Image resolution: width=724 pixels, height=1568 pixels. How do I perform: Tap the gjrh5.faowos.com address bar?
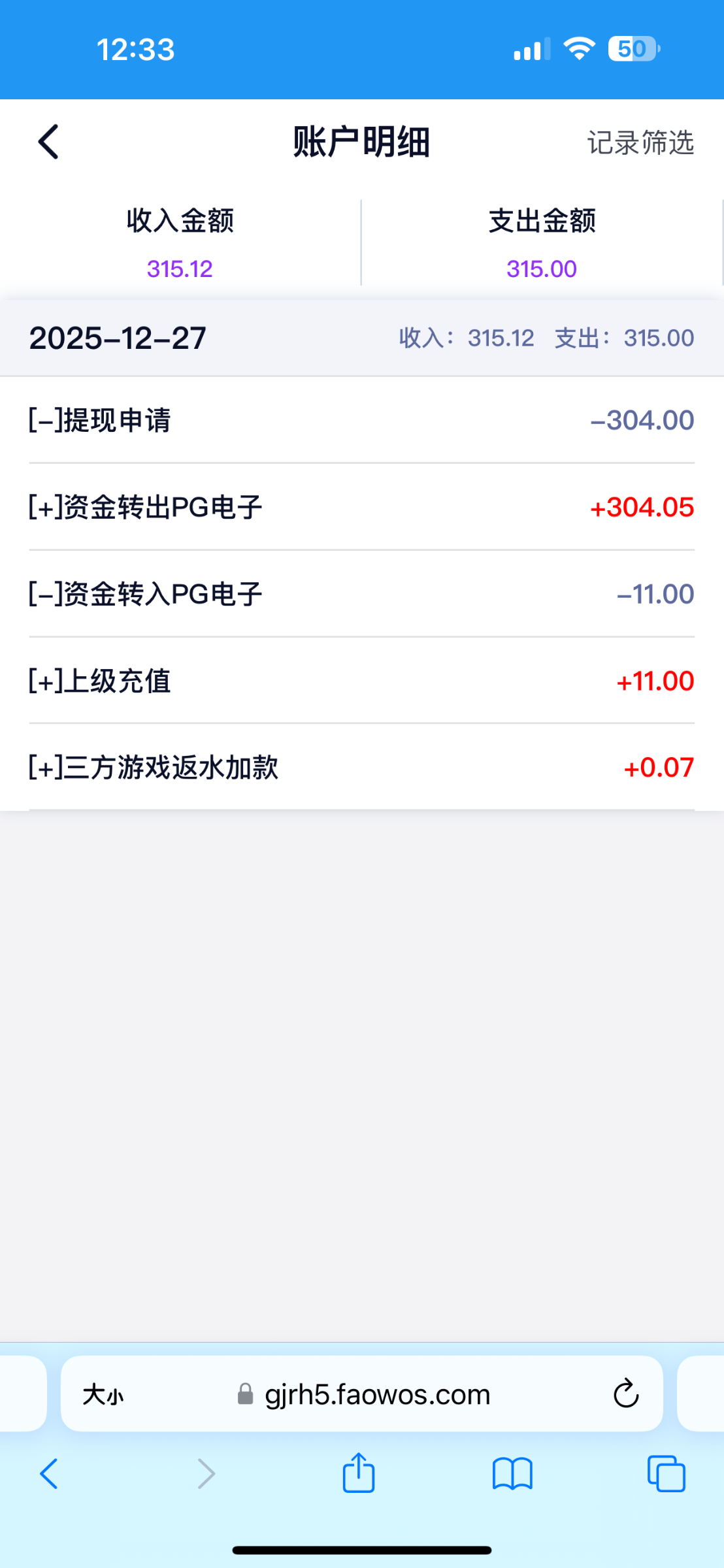pyautogui.click(x=376, y=1395)
